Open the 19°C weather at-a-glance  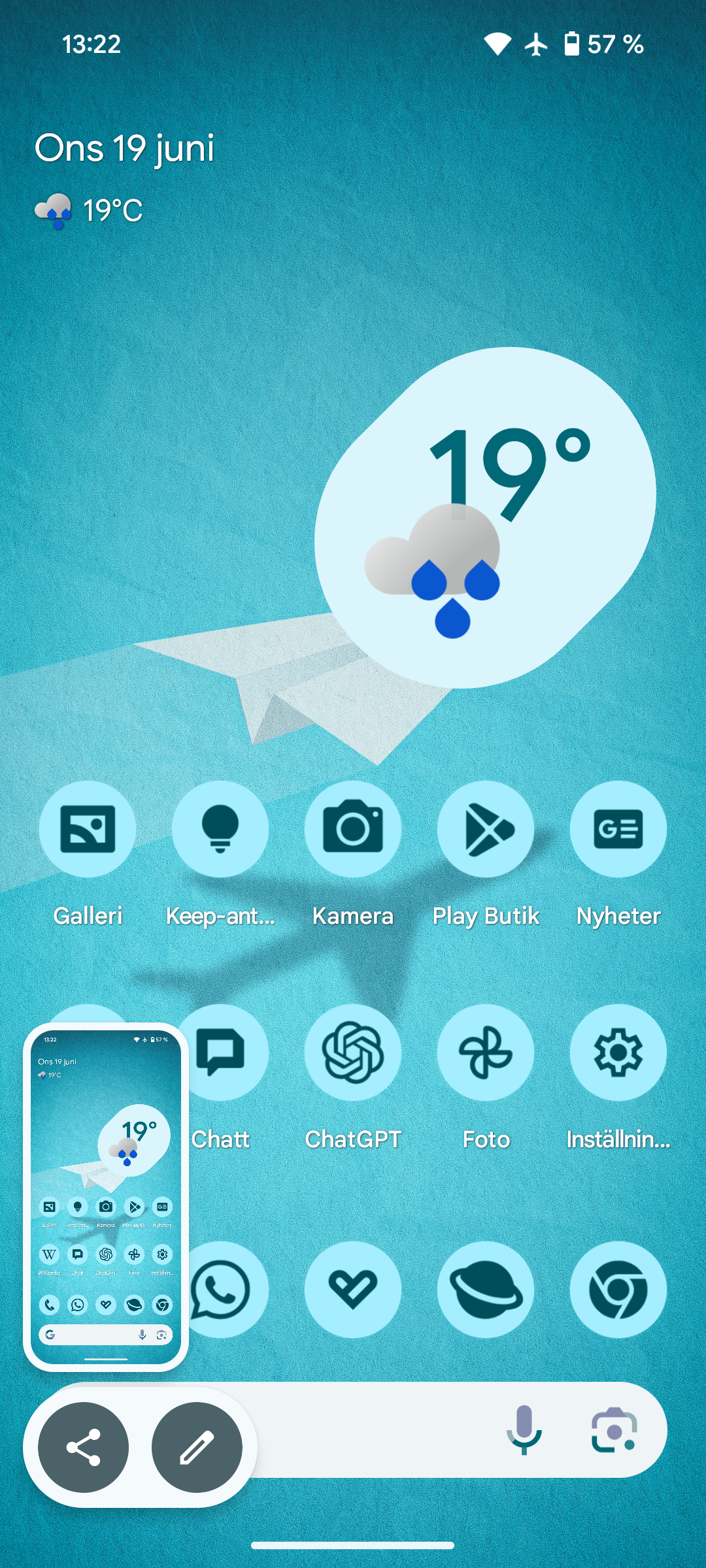[x=89, y=210]
